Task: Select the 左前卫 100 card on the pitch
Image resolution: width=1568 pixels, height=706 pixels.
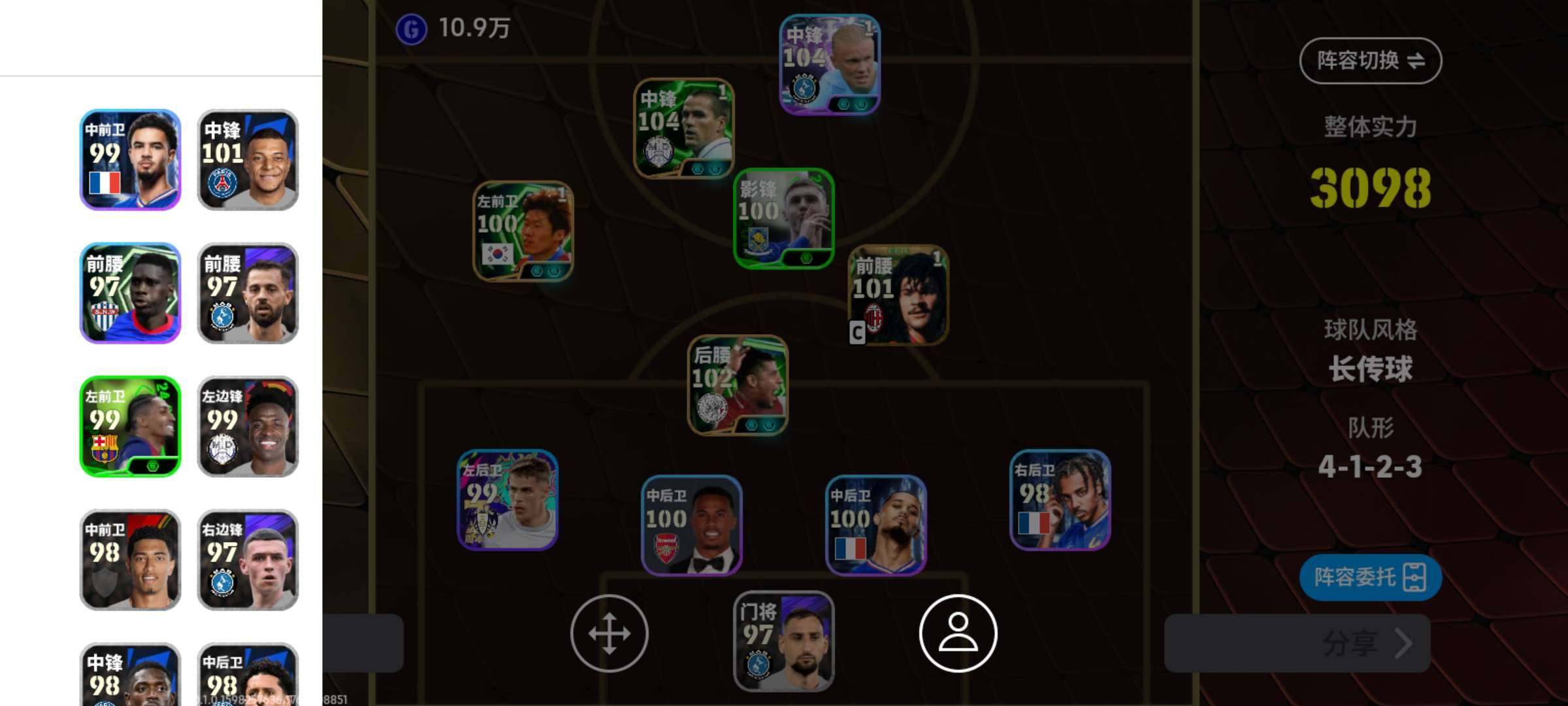Action: tap(523, 231)
